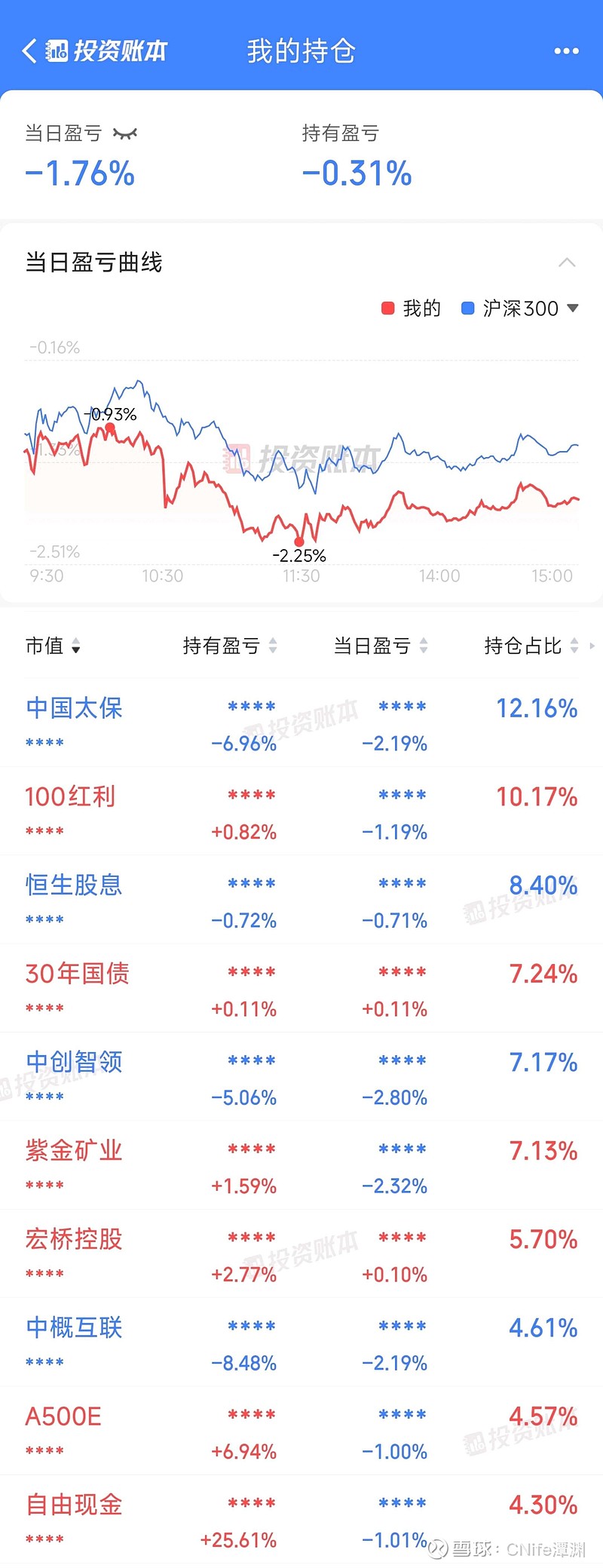Viewport: 603px width, 1568px height.
Task: Open the 紫金矿业 holding entry
Action: tap(72, 1150)
